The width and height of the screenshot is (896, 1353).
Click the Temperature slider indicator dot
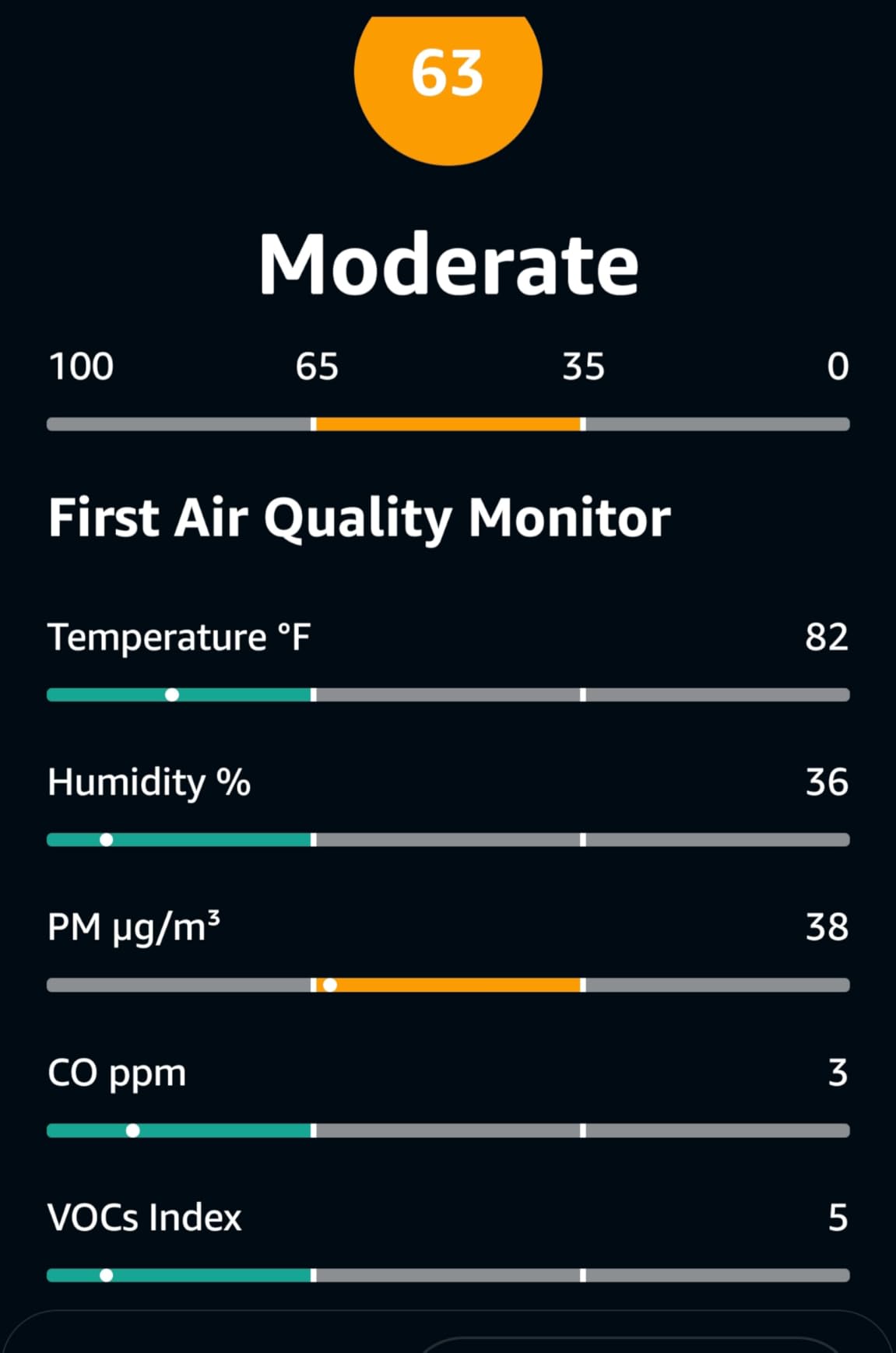pos(172,693)
